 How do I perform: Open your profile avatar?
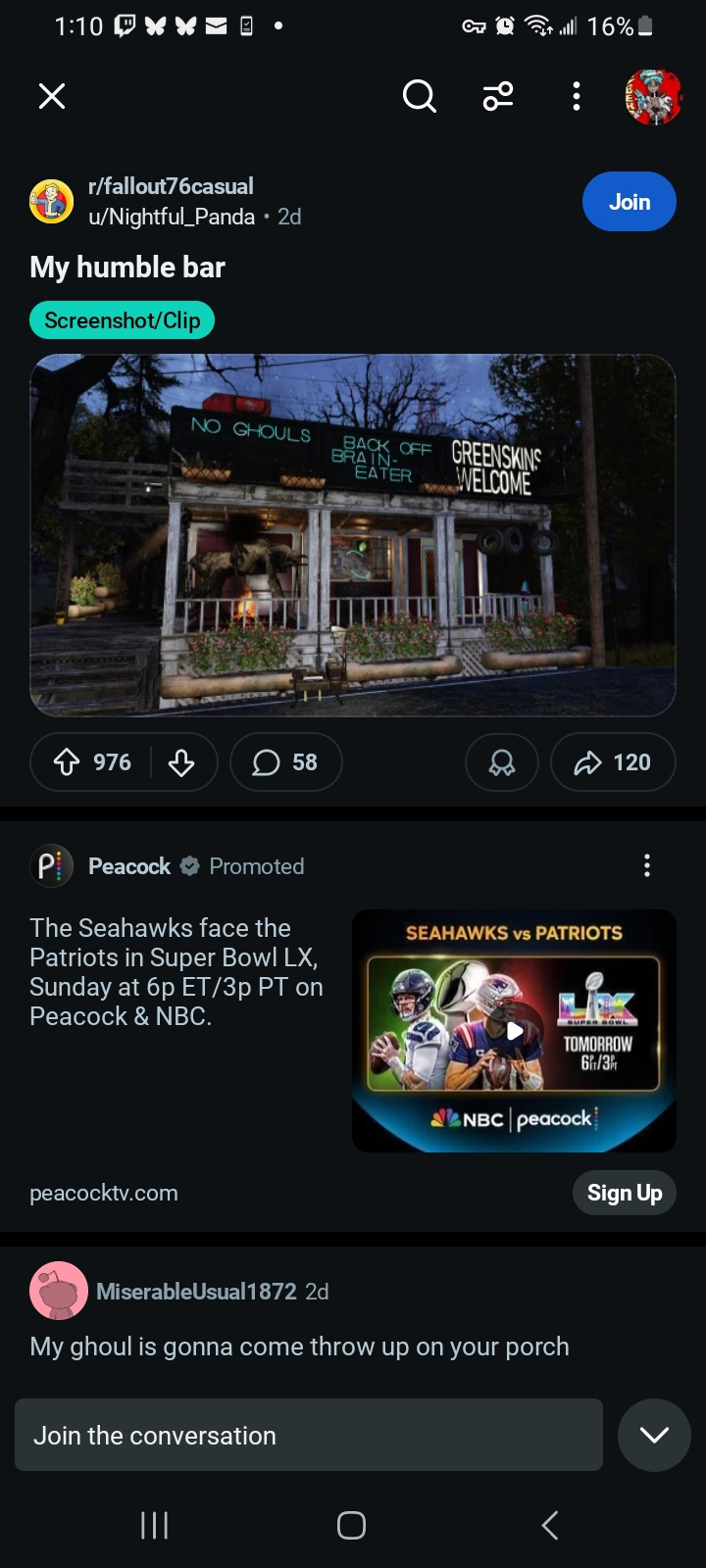coord(653,96)
